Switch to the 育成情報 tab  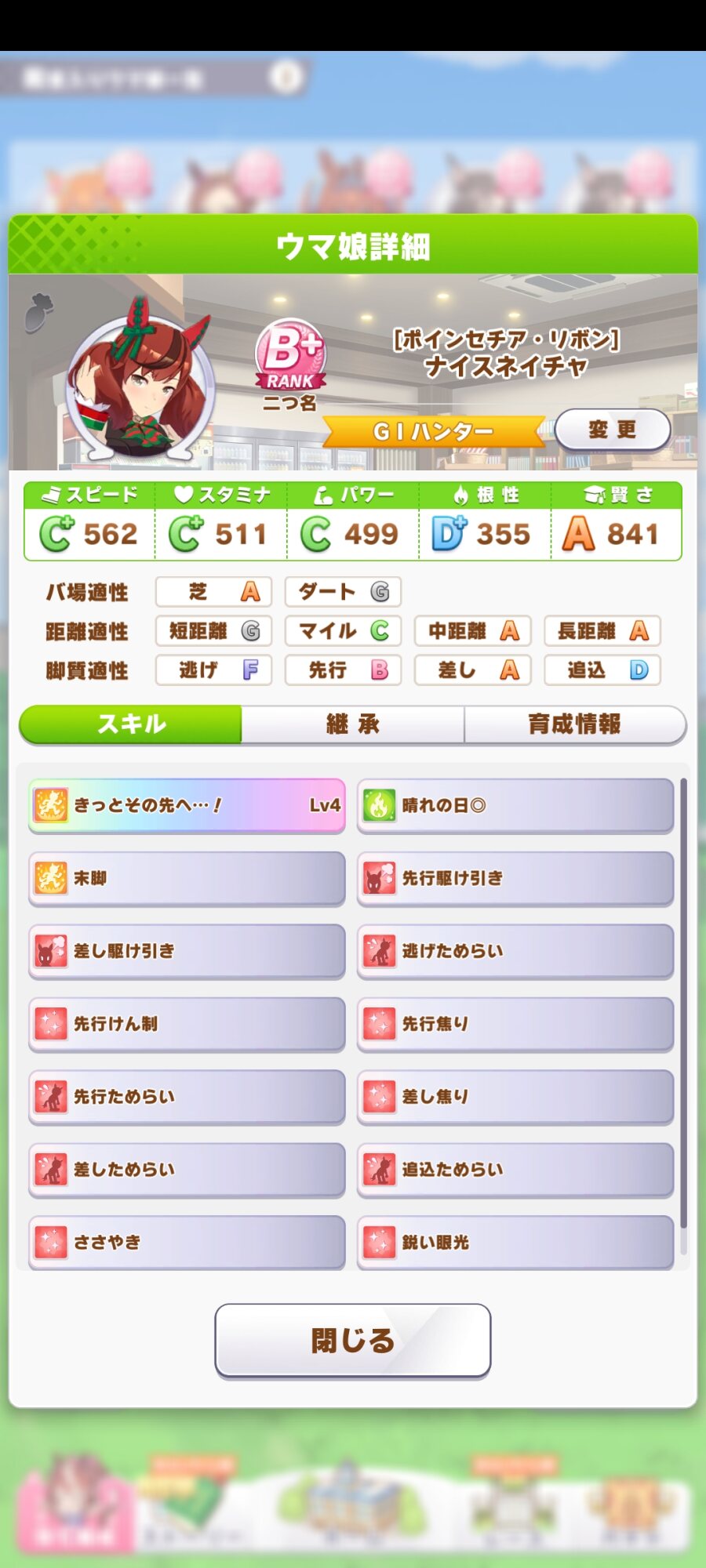[x=574, y=724]
